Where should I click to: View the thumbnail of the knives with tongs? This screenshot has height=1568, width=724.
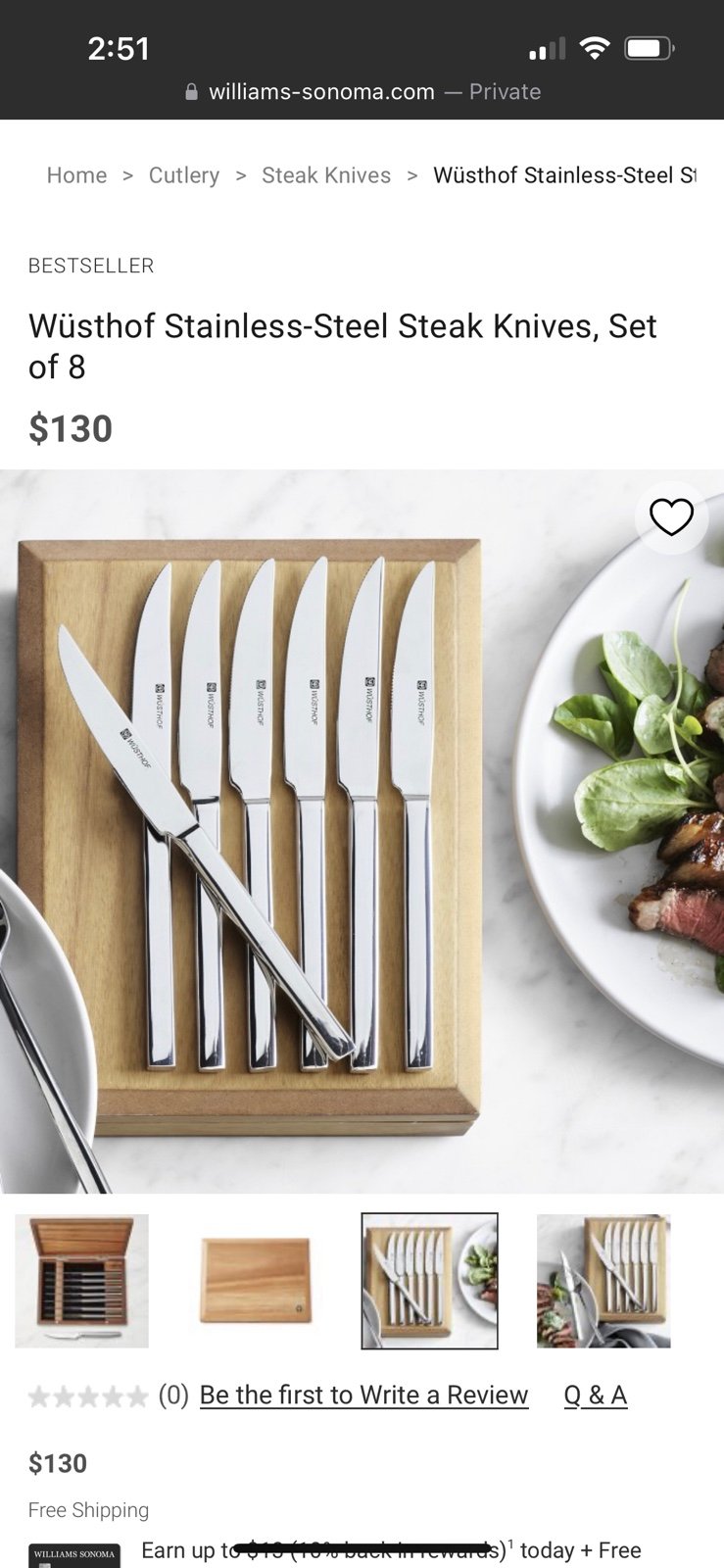point(603,1281)
